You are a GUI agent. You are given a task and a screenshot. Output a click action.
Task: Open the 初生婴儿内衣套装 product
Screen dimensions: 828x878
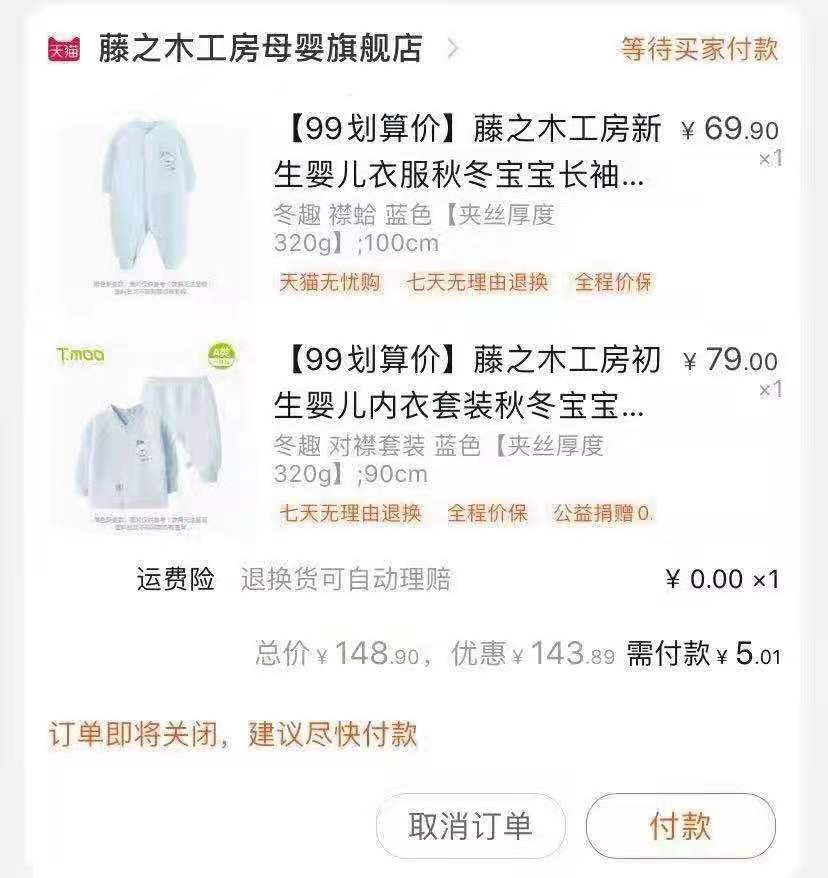pyautogui.click(x=467, y=383)
